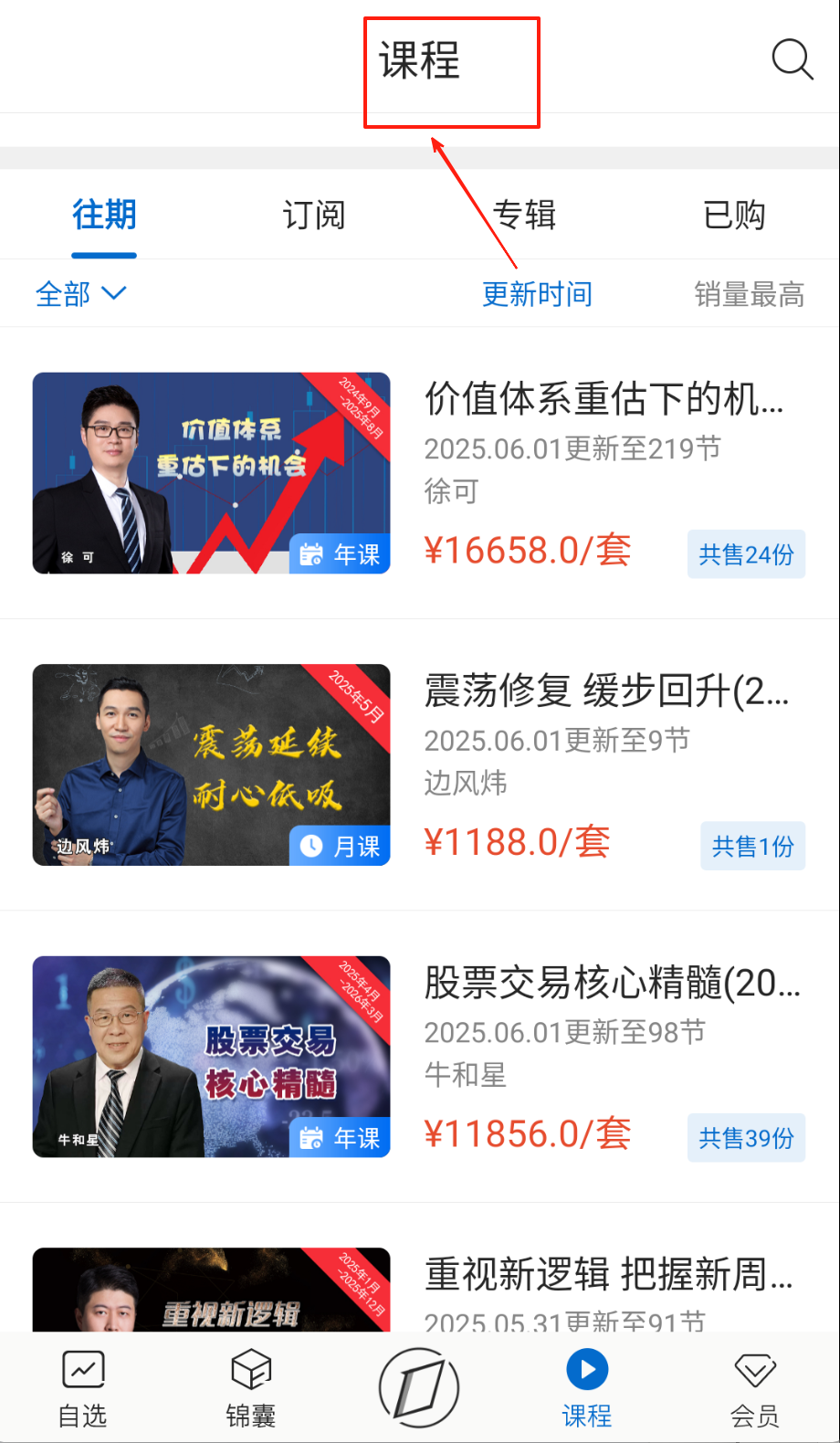Viewport: 840px width, 1443px height.
Task: Expand the 全部 filter dropdown
Action: pyautogui.click(x=80, y=294)
